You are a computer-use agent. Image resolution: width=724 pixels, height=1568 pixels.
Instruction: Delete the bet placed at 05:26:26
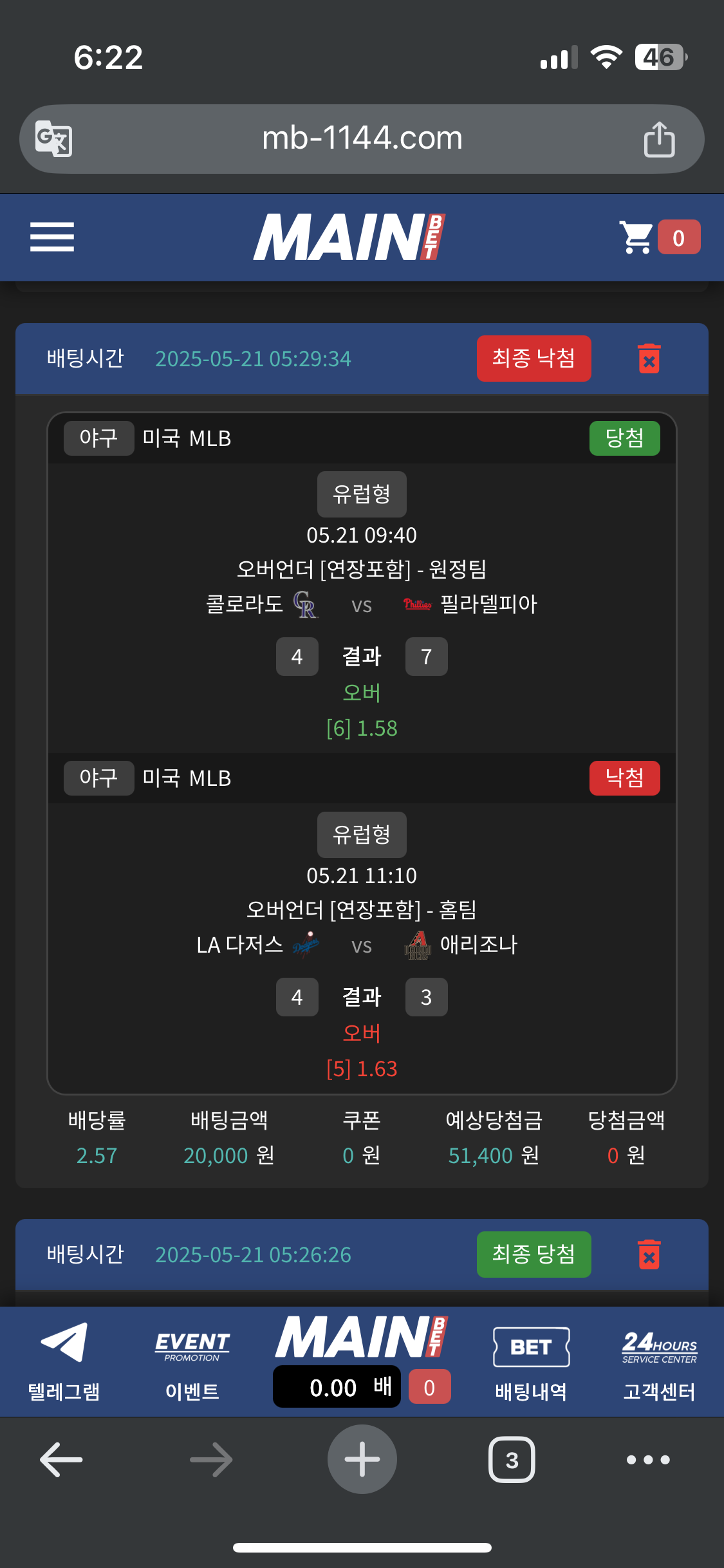[x=649, y=1255]
